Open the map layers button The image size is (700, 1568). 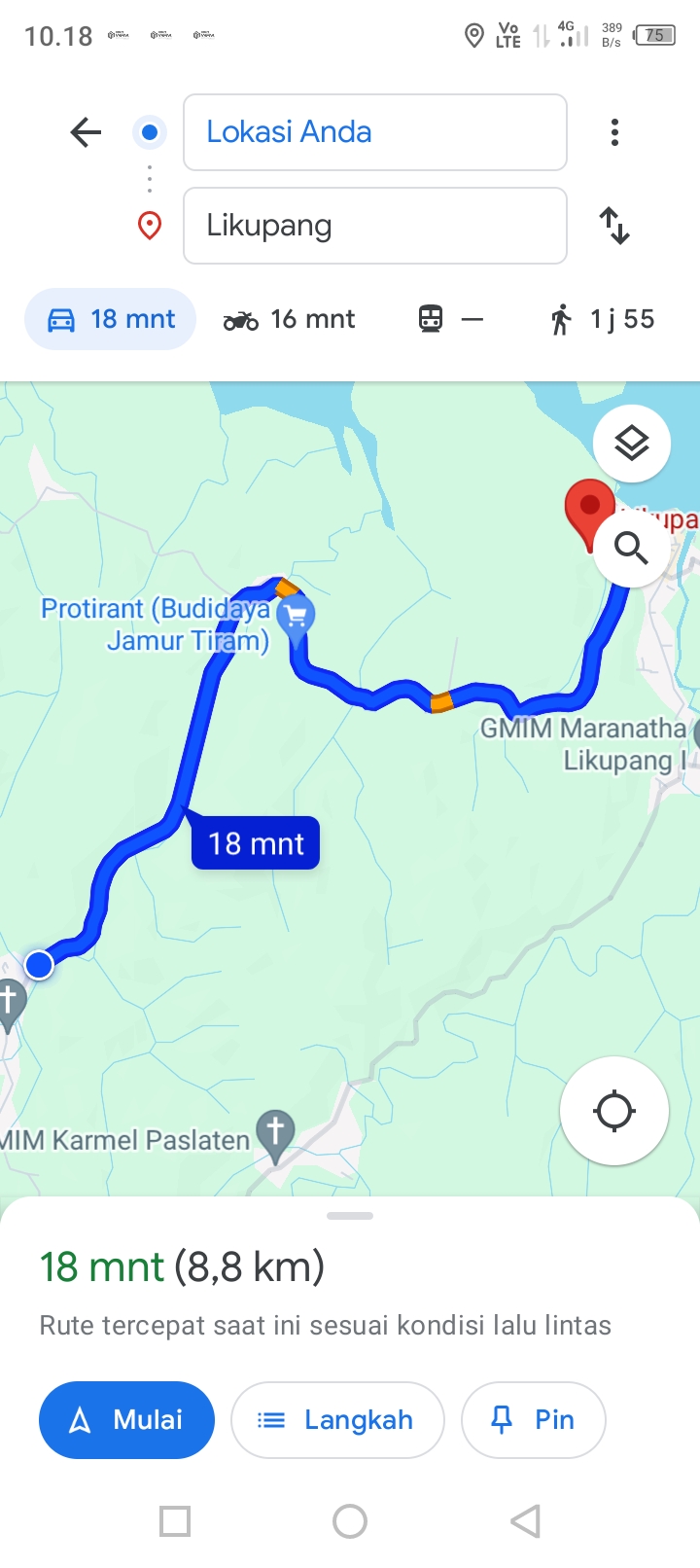tap(632, 444)
